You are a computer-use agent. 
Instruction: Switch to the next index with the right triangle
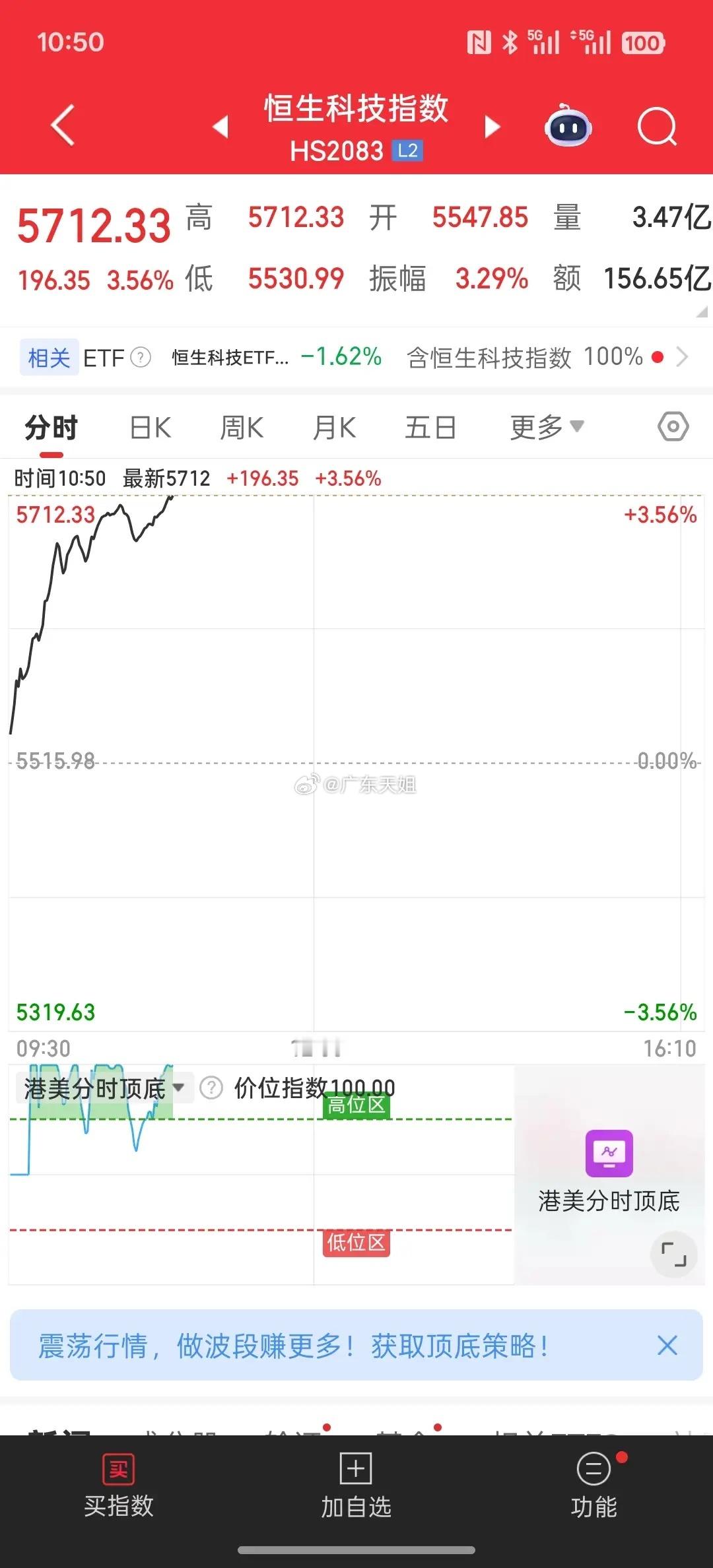click(x=492, y=126)
